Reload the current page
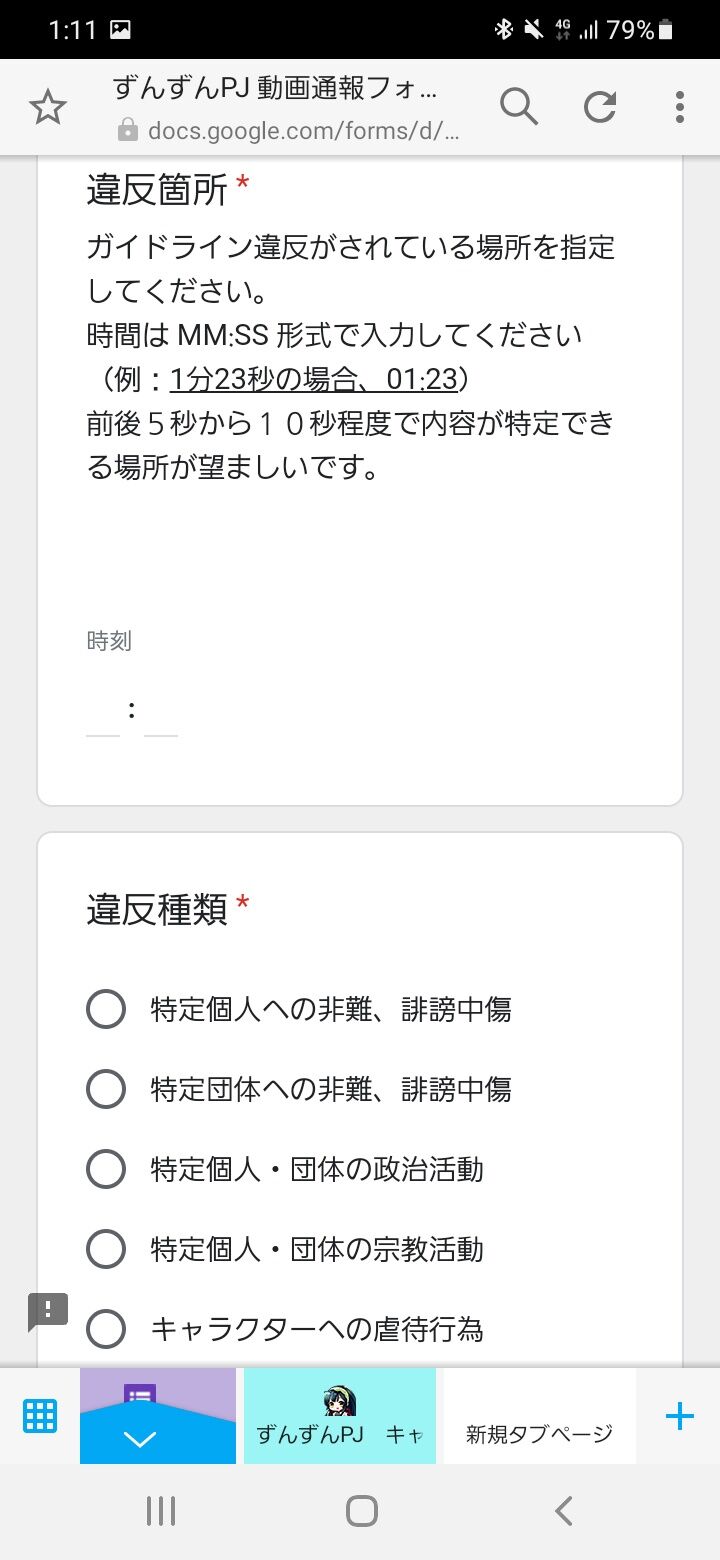The height and width of the screenshot is (1560, 720). click(600, 106)
